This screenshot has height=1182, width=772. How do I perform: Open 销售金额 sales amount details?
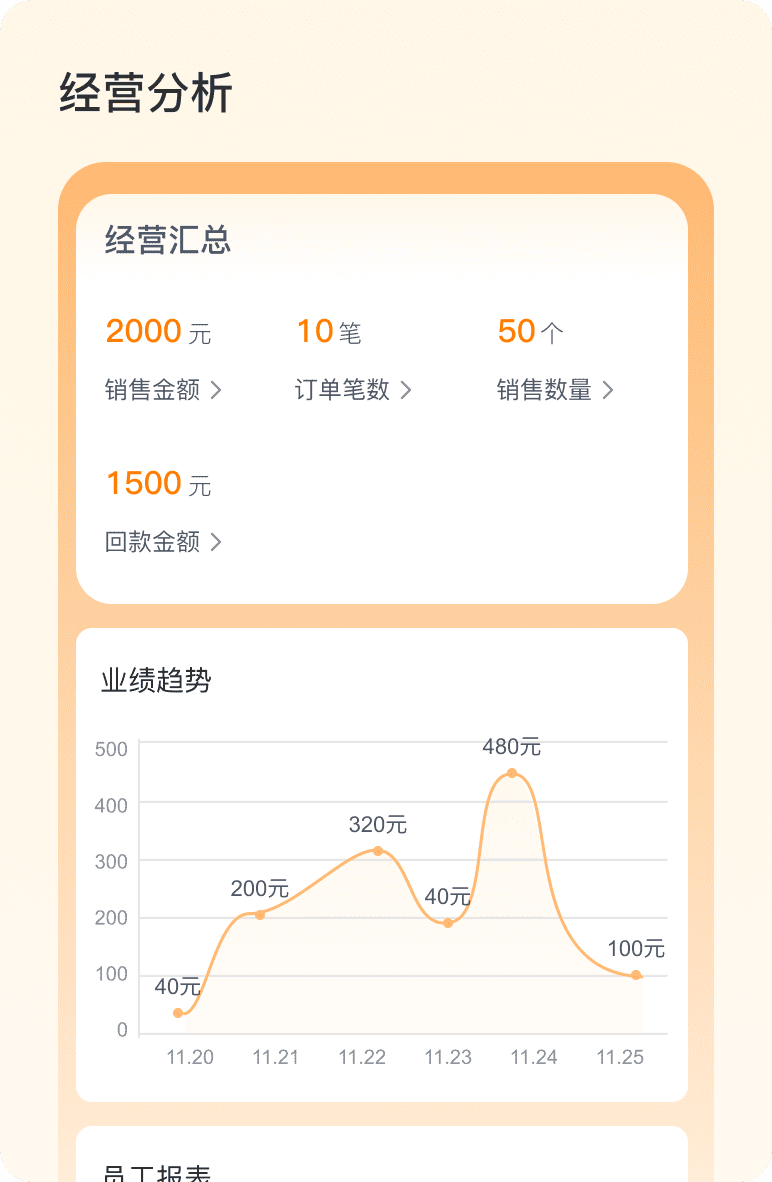point(163,390)
